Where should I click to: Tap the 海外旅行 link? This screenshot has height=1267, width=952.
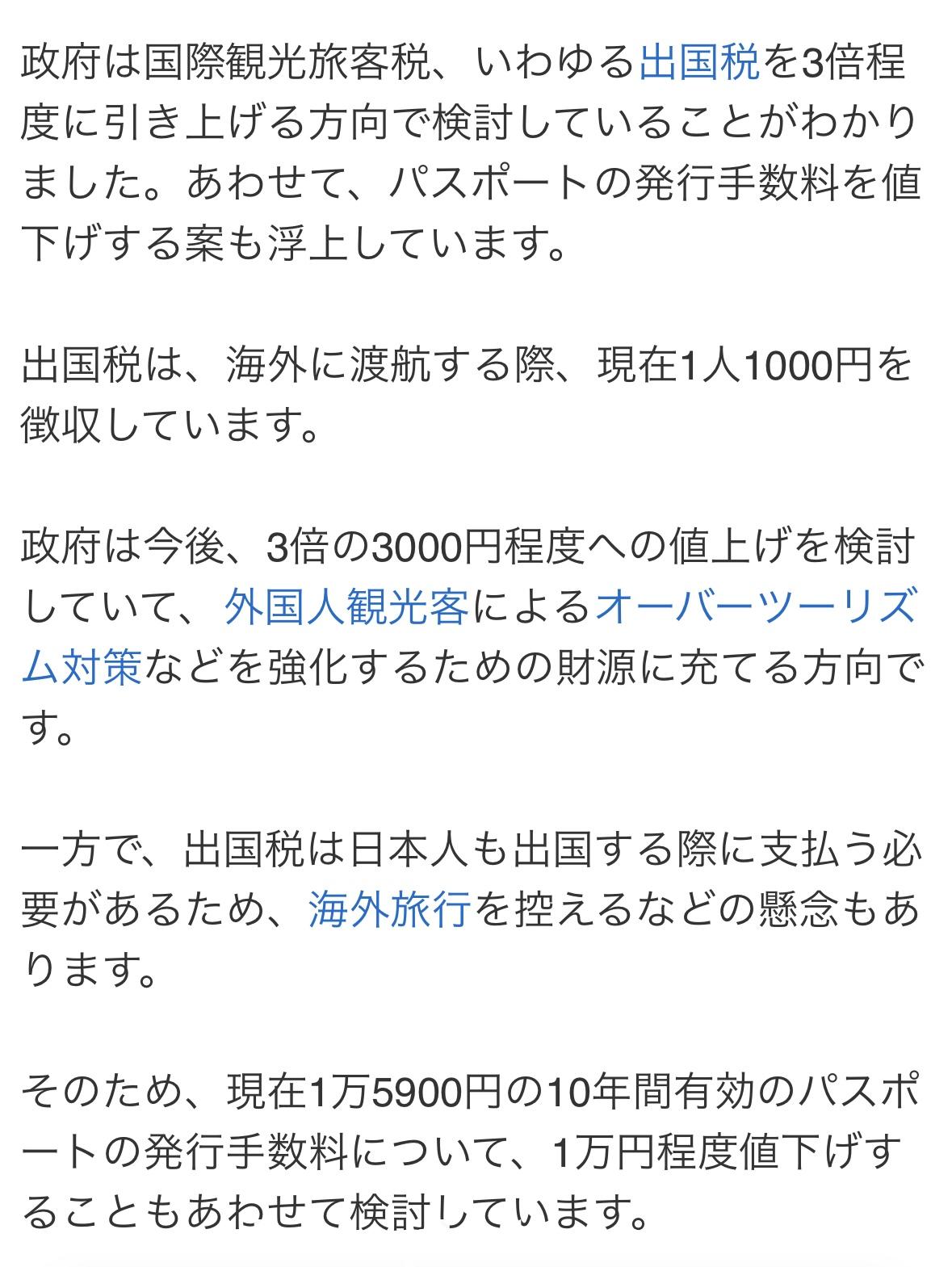click(x=389, y=912)
